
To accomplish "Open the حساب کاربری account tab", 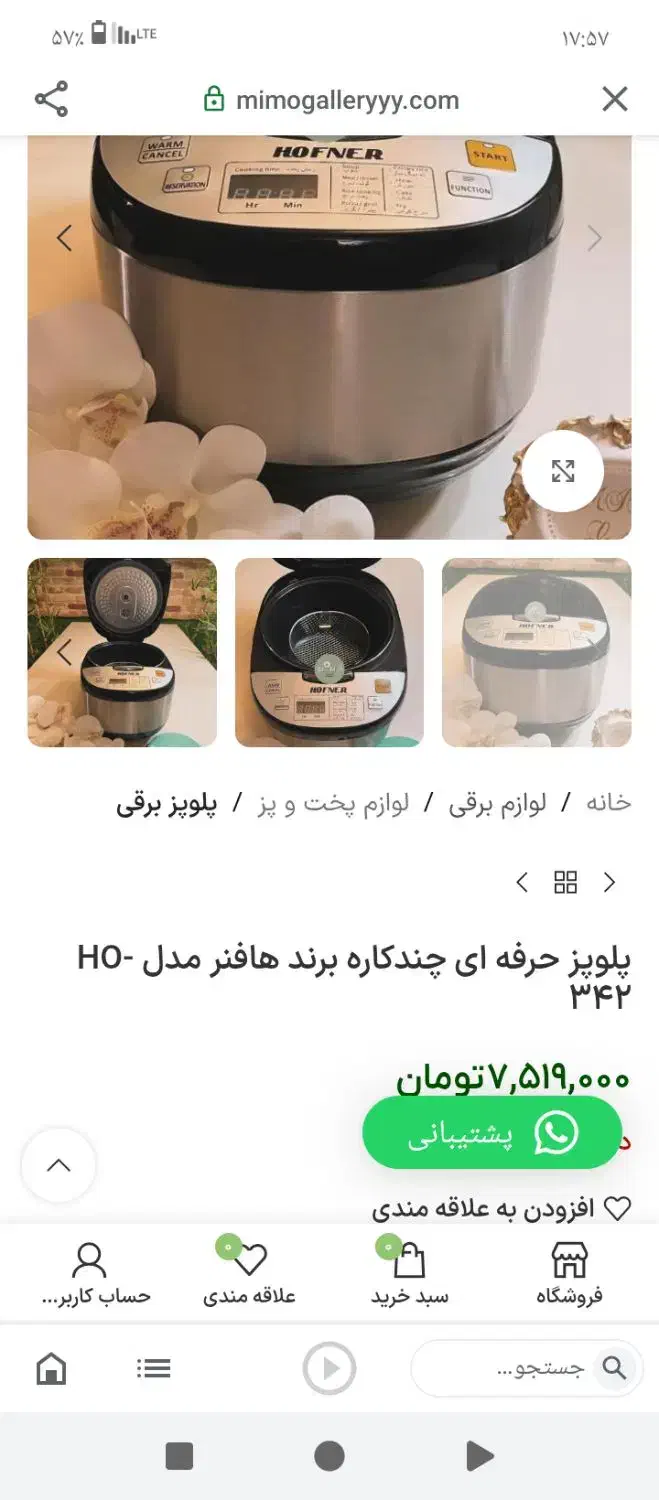I will click(92, 1273).
